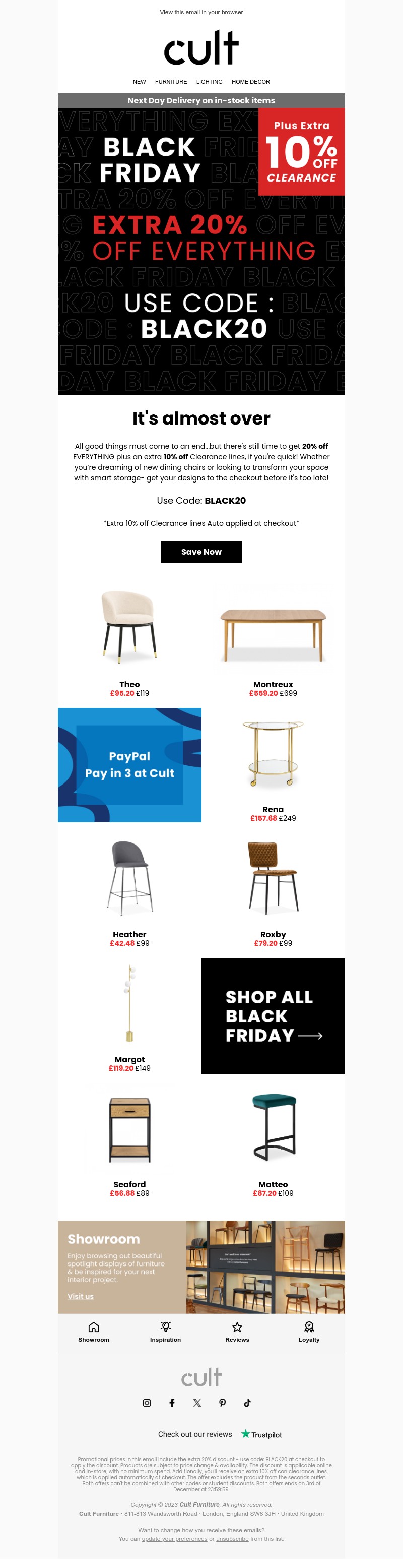Open the LIGHTING category link
403x1568 pixels.
tap(209, 82)
